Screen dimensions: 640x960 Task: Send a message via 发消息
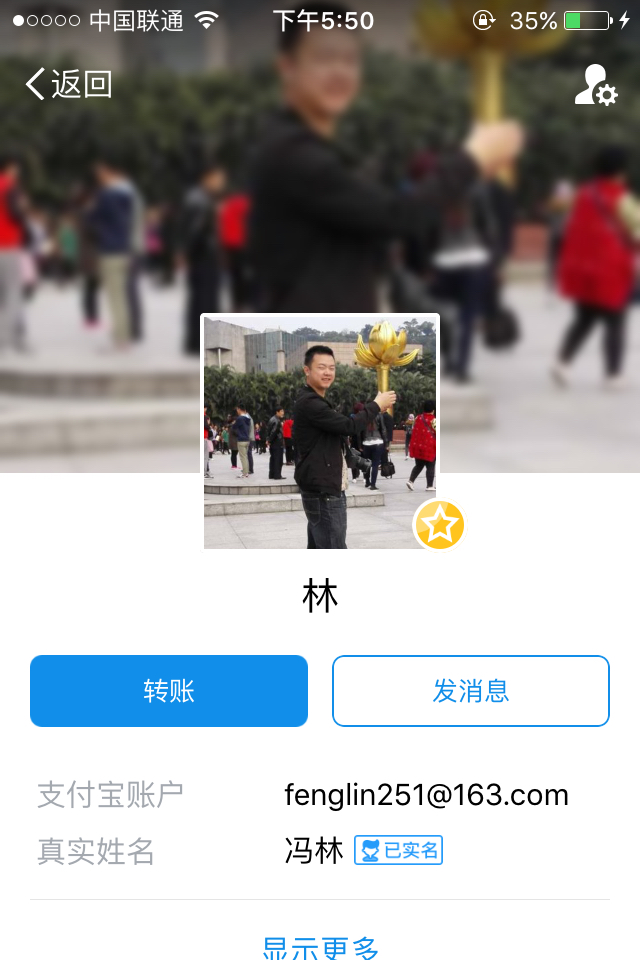(x=471, y=691)
